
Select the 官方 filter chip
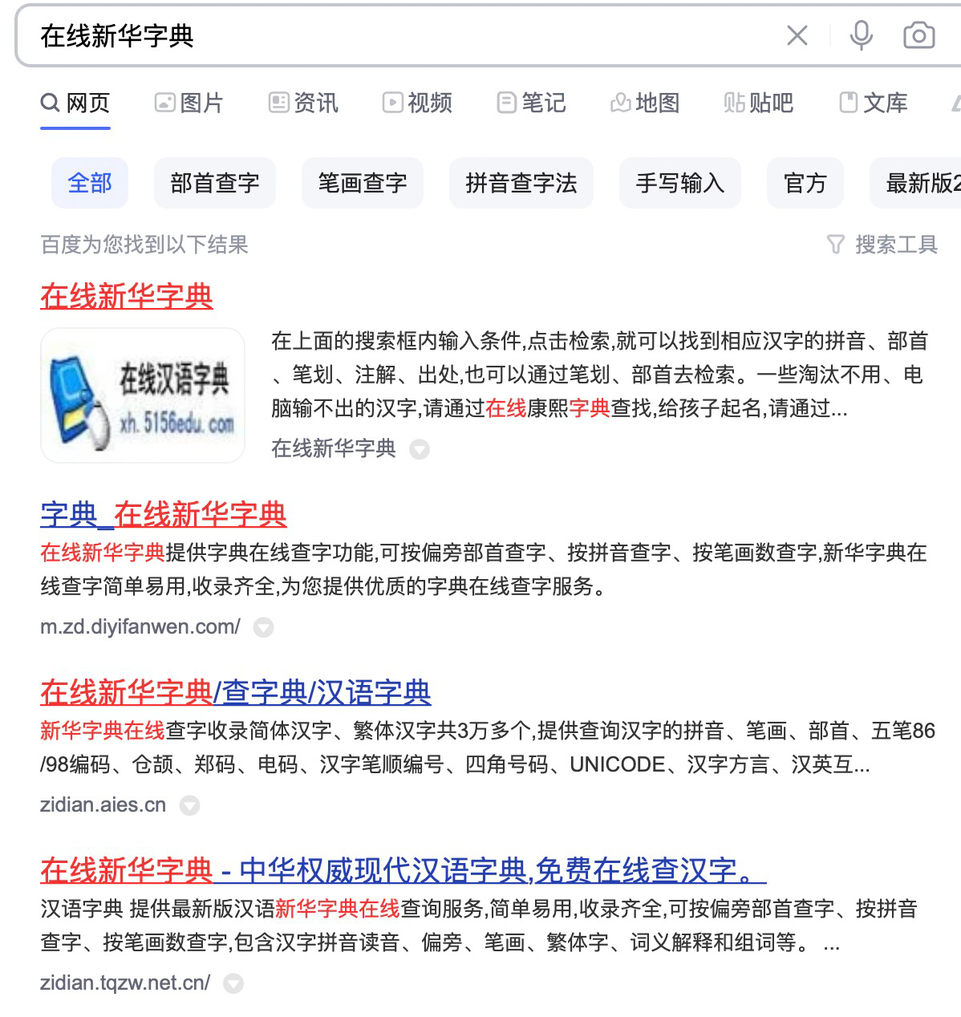(805, 183)
